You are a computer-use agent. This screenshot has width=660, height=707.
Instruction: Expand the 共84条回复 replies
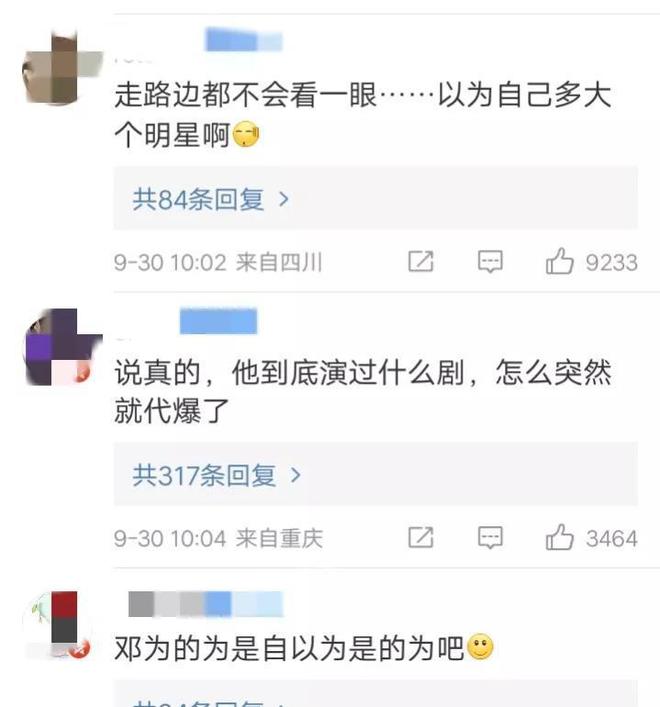click(x=211, y=199)
